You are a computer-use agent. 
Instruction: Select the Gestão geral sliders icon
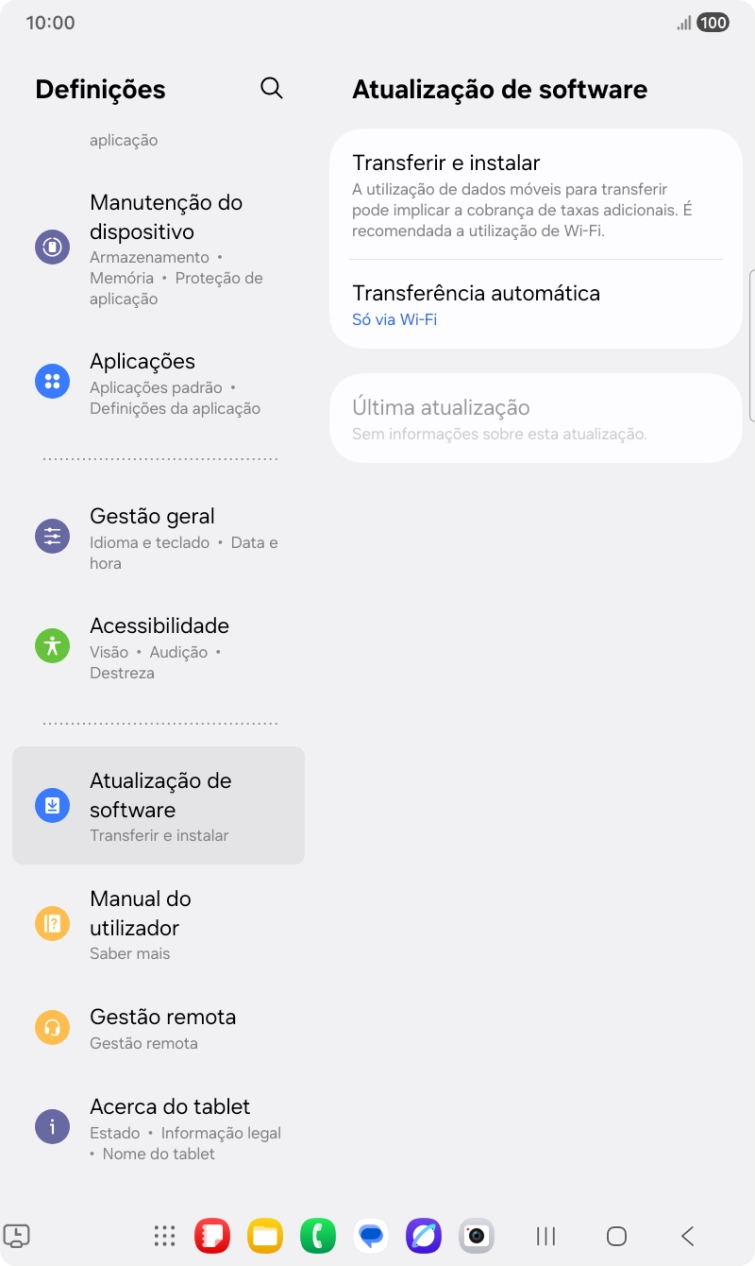click(51, 535)
